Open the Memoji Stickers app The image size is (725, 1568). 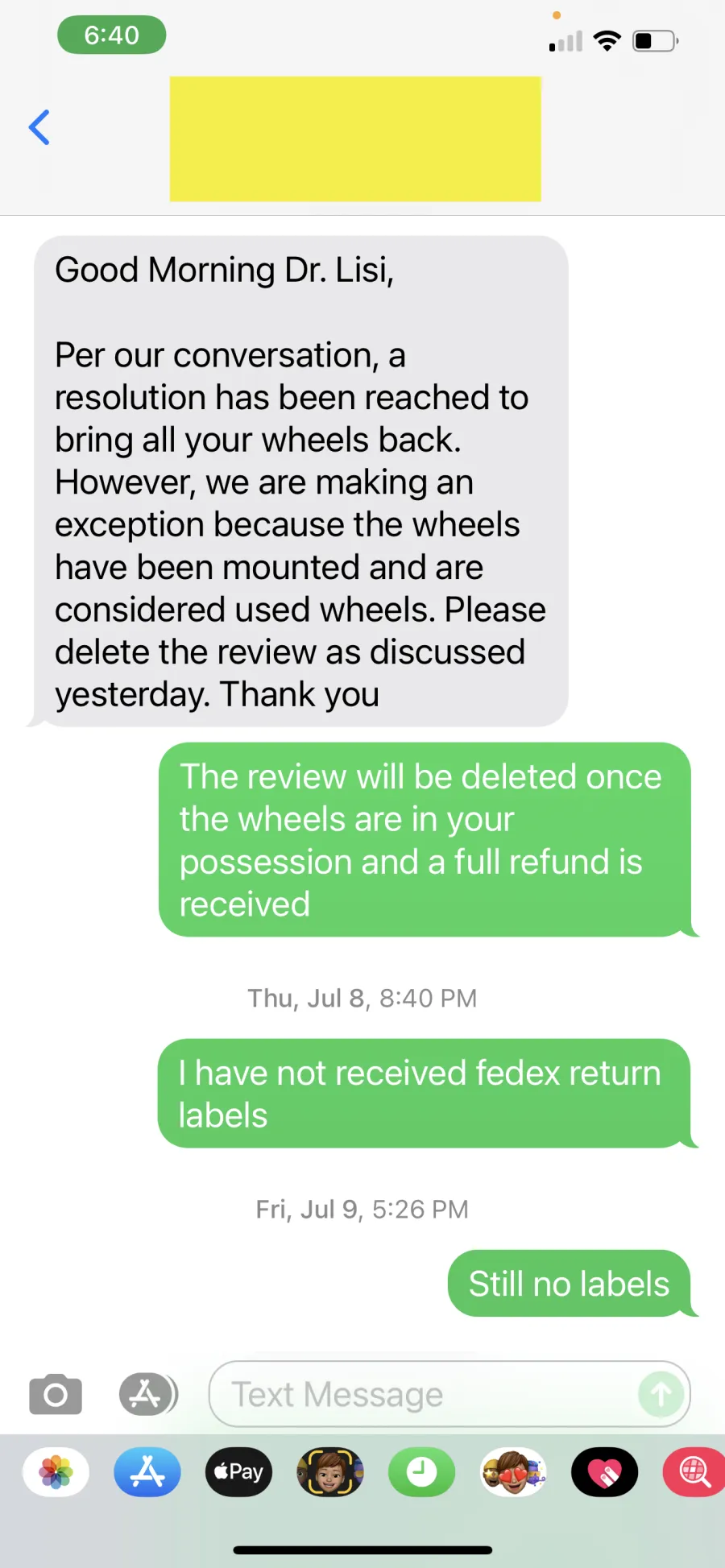pos(513,1472)
